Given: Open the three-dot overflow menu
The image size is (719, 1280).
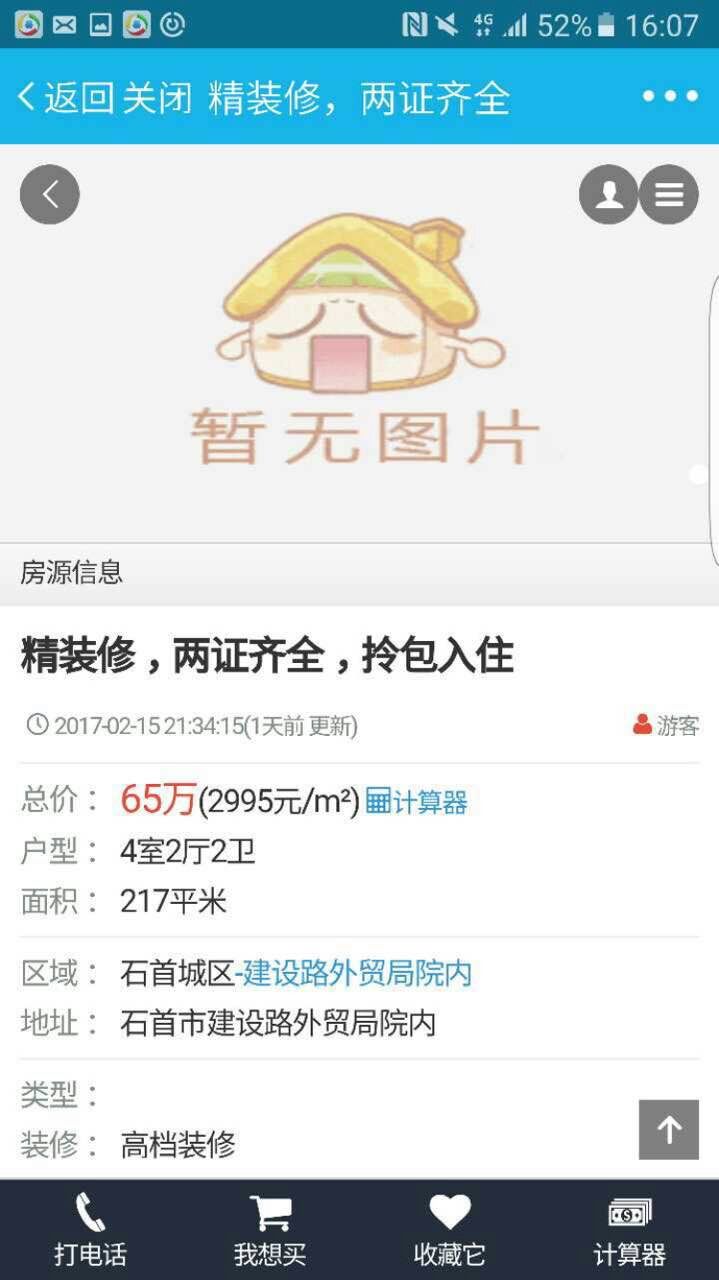Looking at the screenshot, I should pos(669,96).
